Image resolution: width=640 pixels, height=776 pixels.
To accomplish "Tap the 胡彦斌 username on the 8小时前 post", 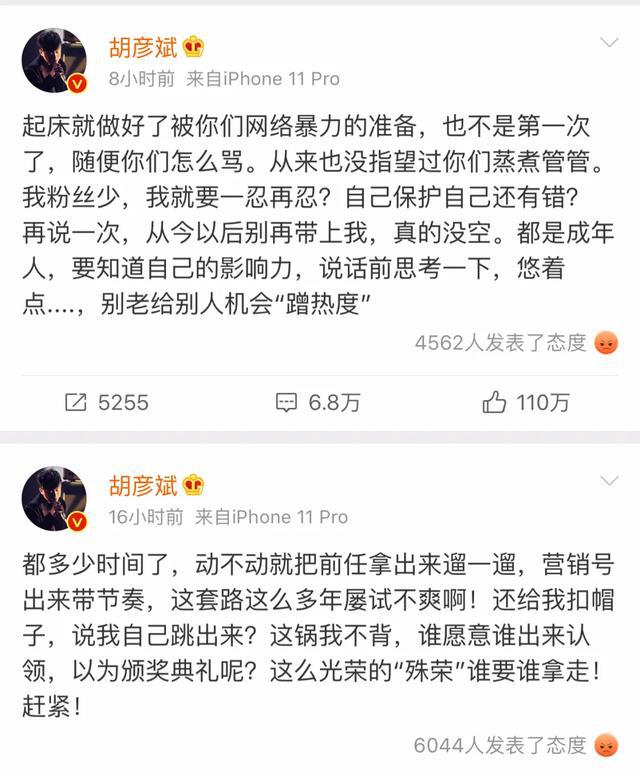I will click(143, 46).
